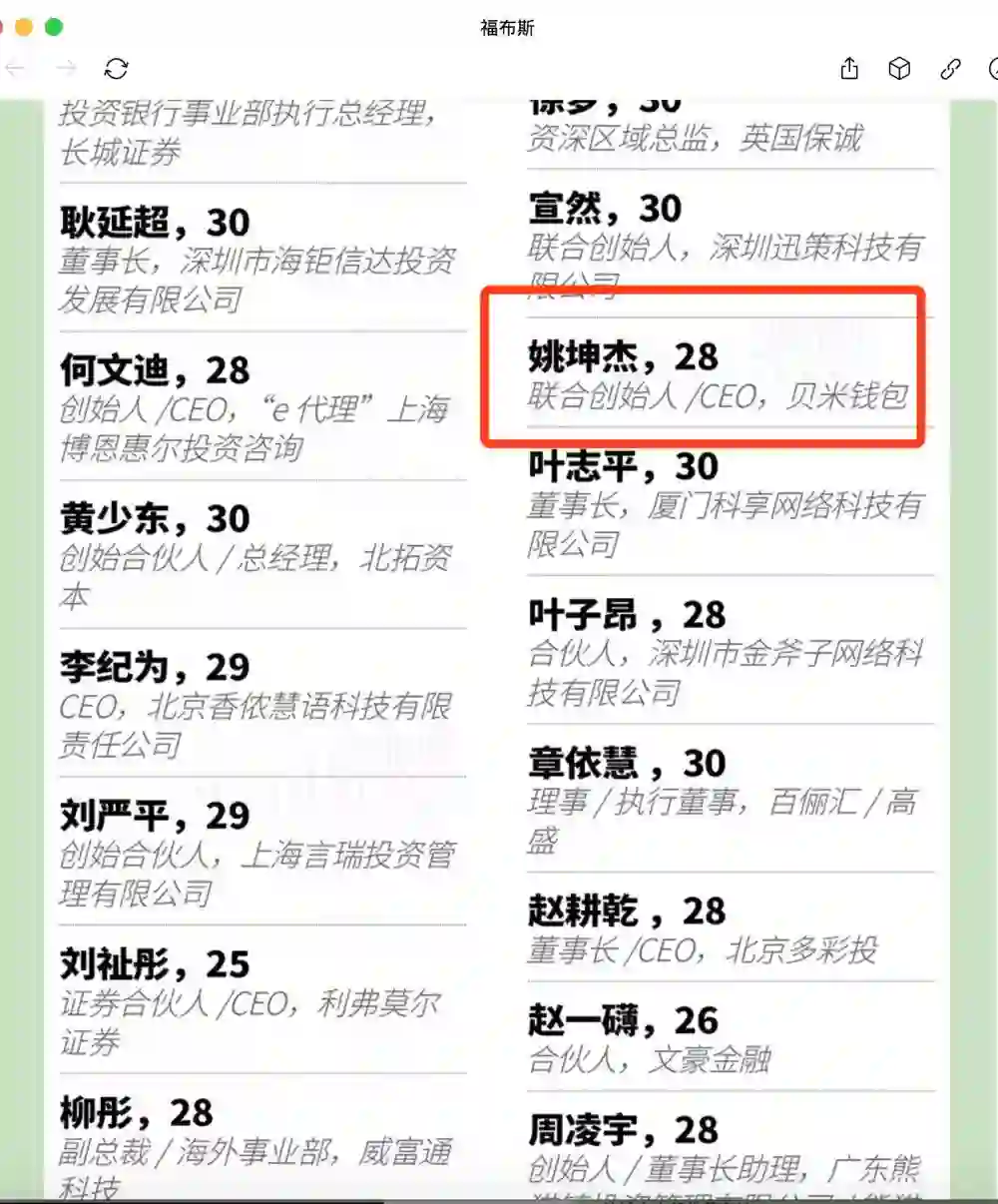The width and height of the screenshot is (998, 1204).
Task: Reload the page with the refresh icon
Action: coord(117,69)
